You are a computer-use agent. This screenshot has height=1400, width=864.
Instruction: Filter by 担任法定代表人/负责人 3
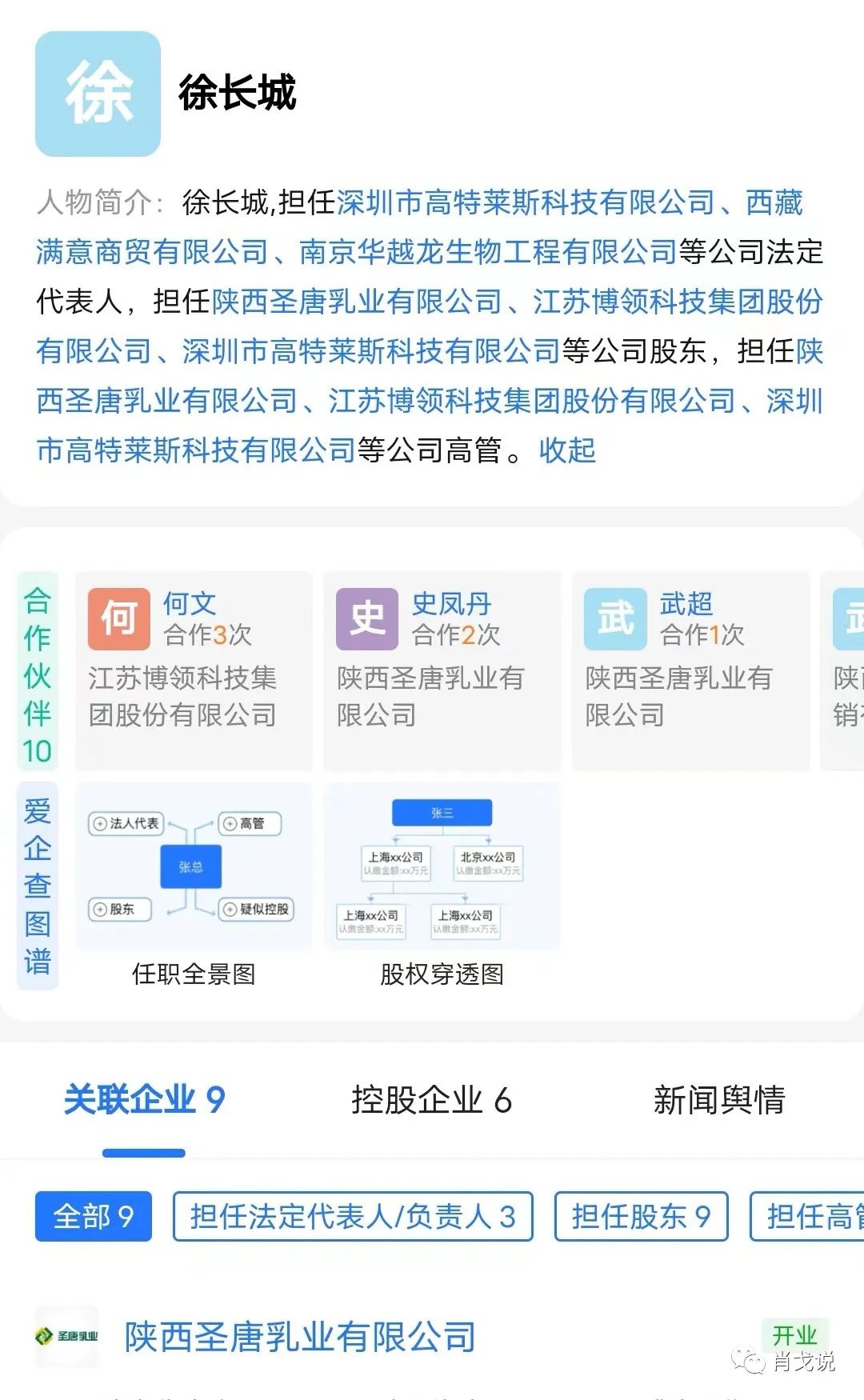coord(353,1217)
